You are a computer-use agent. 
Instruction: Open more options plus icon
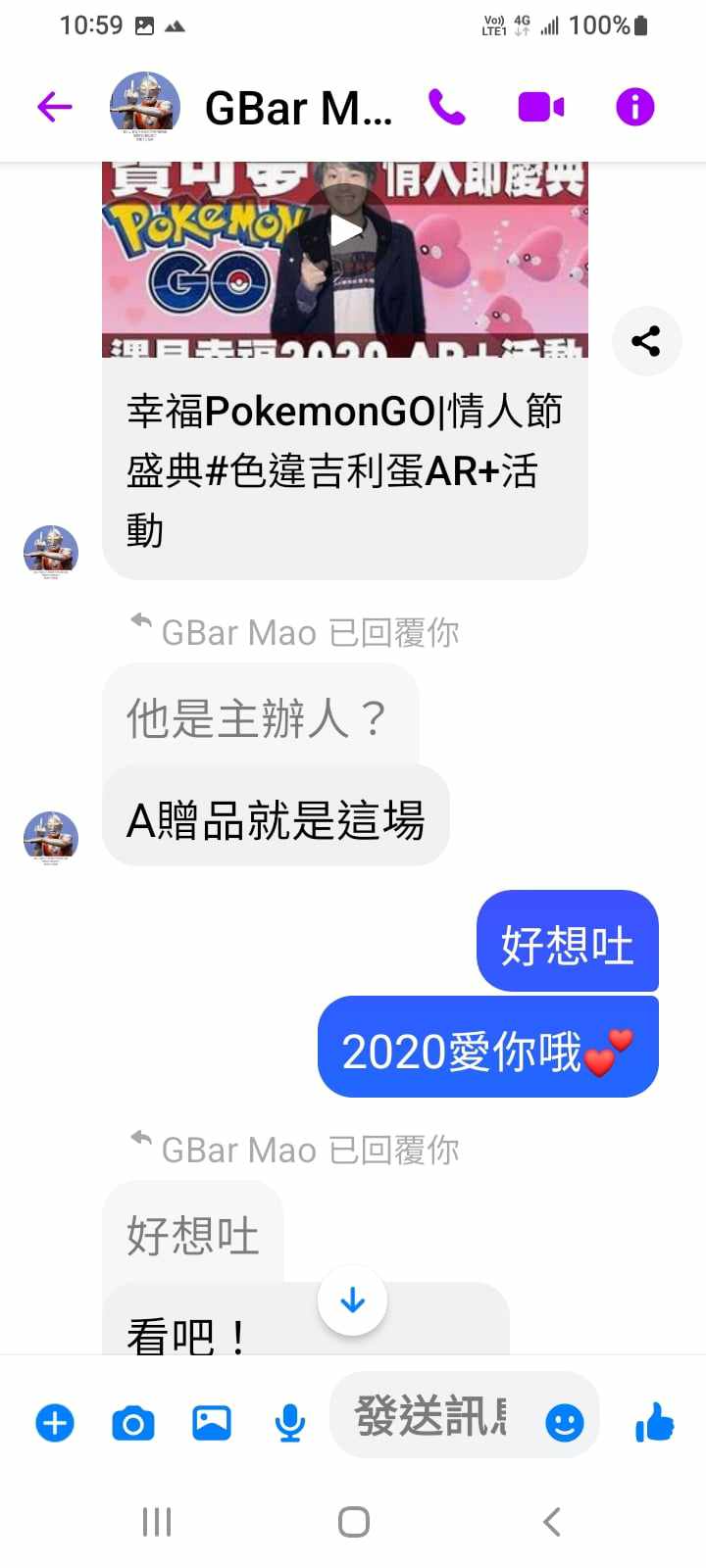point(55,1422)
